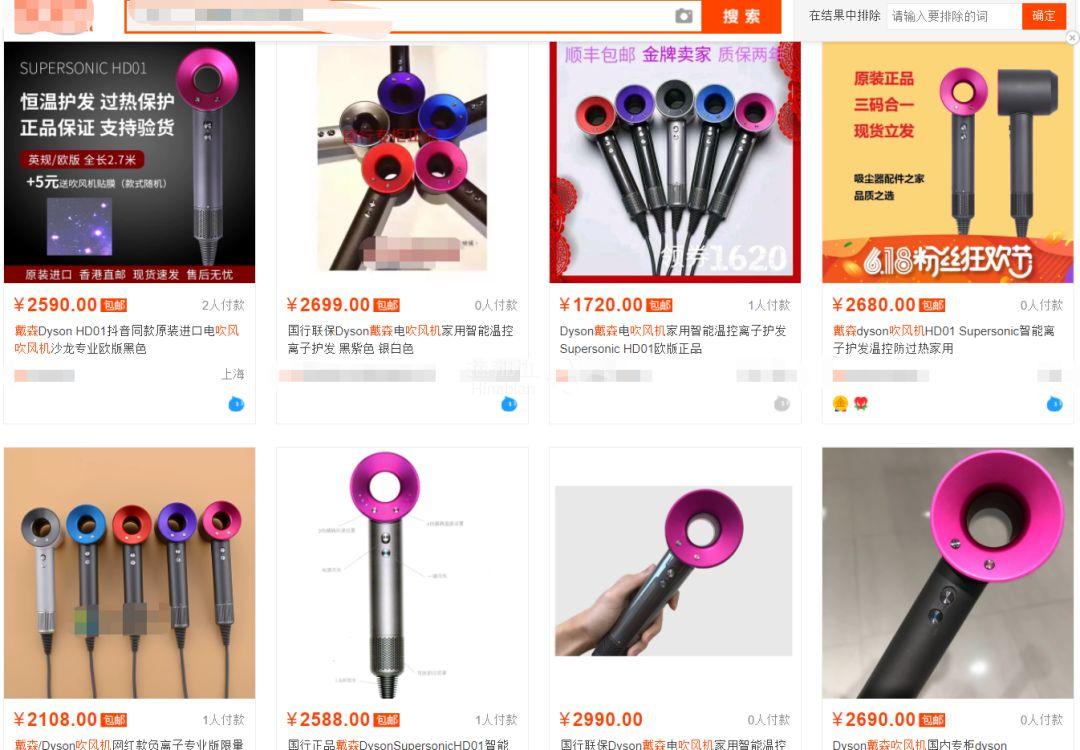Chat with seller of ¥2680 item

(1054, 404)
